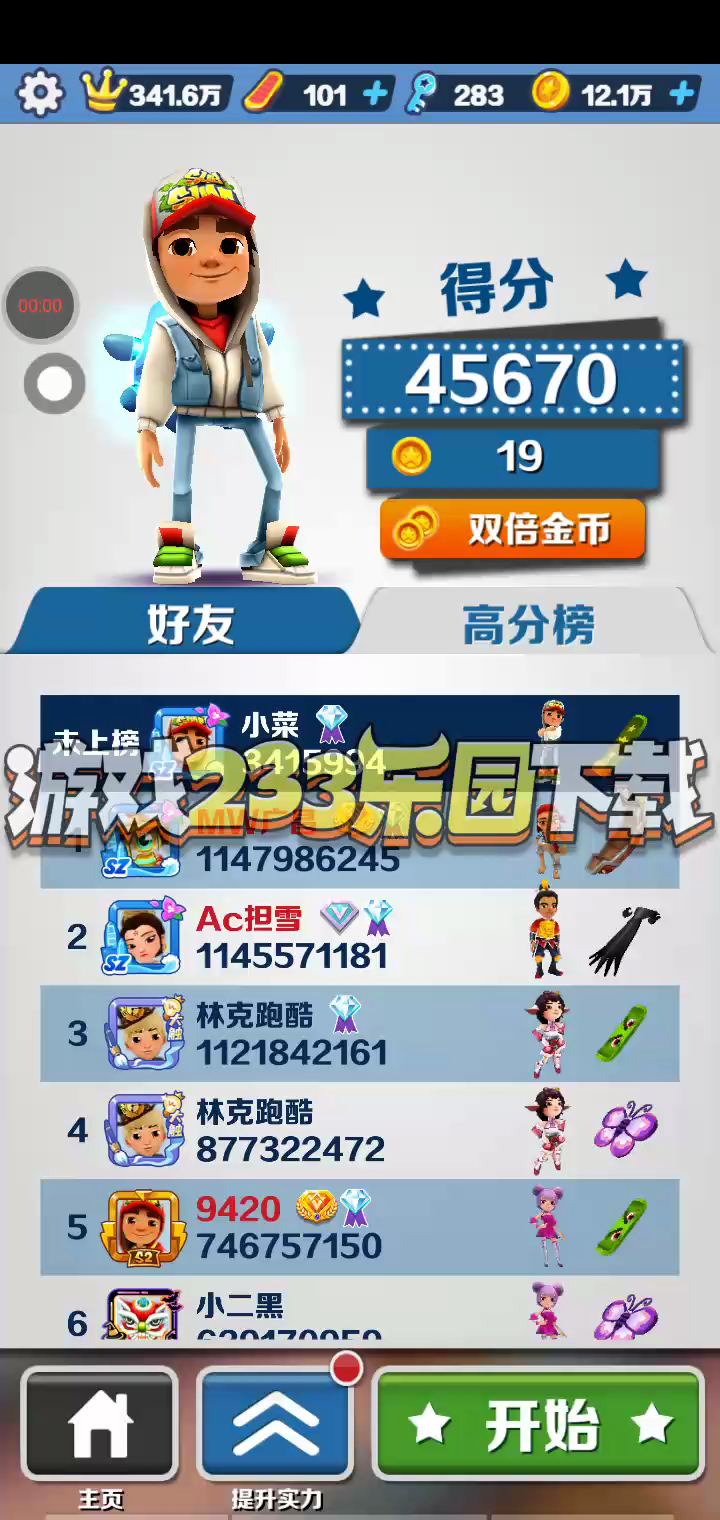
Task: Open the 提升实力 upgrade button
Action: (x=275, y=1424)
